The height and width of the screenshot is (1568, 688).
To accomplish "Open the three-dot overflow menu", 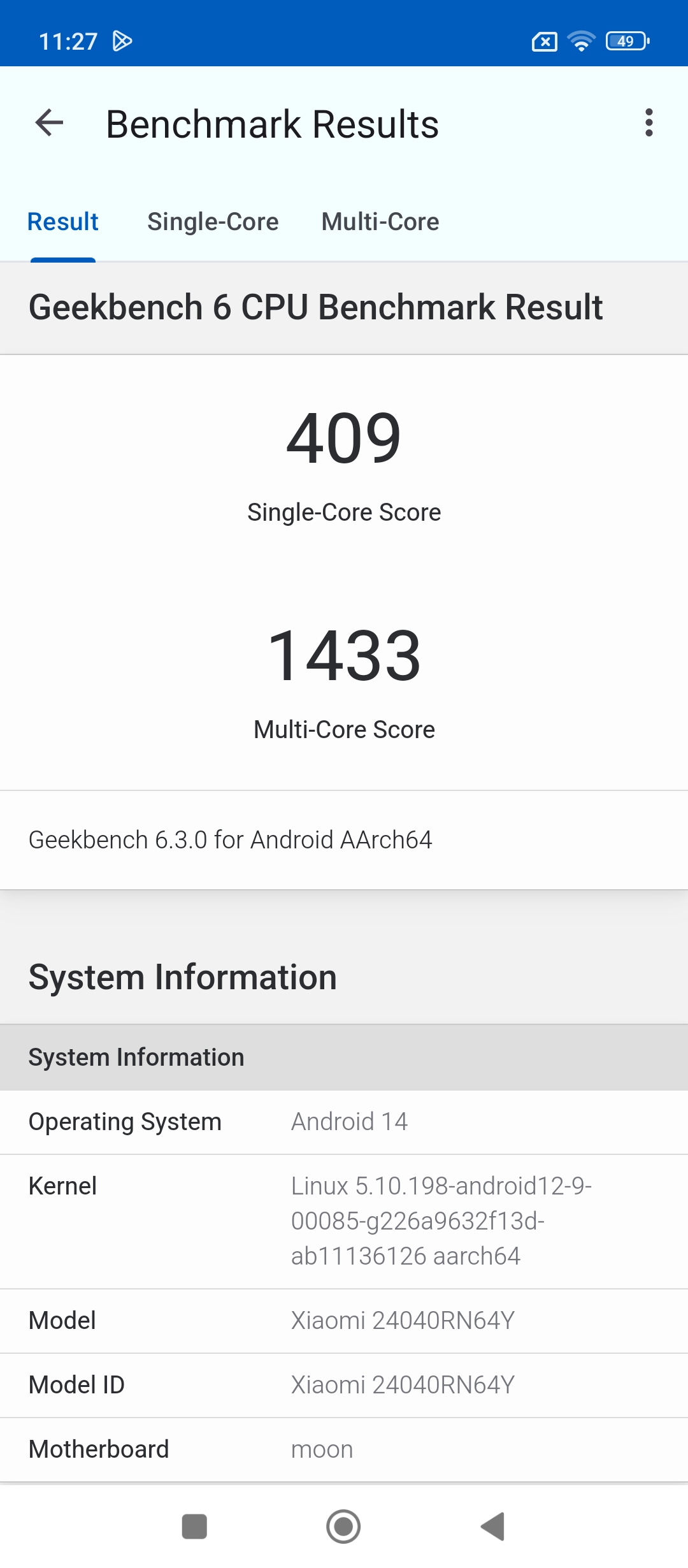I will point(649,123).
